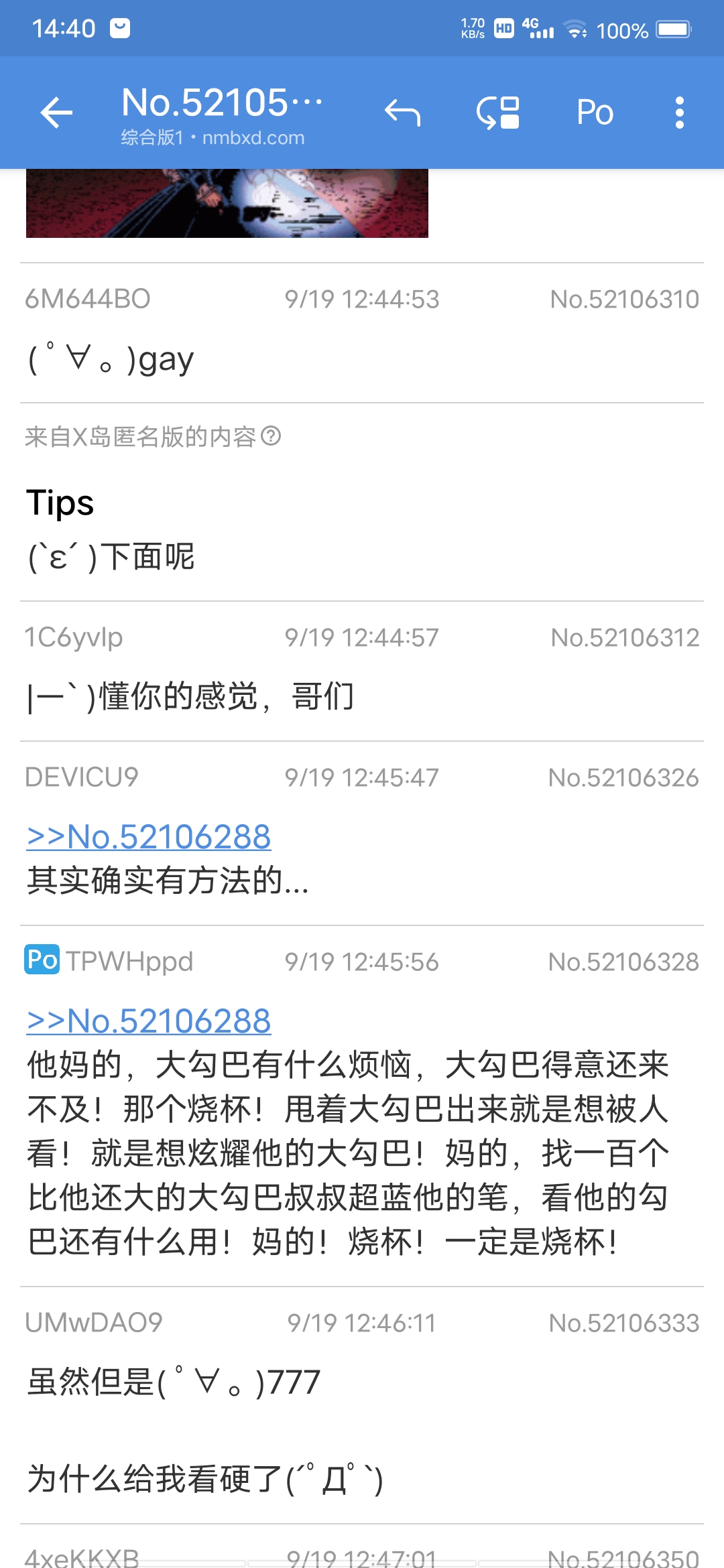The height and width of the screenshot is (1568, 724).
Task: Filter to Po-only posts
Action: point(595,113)
